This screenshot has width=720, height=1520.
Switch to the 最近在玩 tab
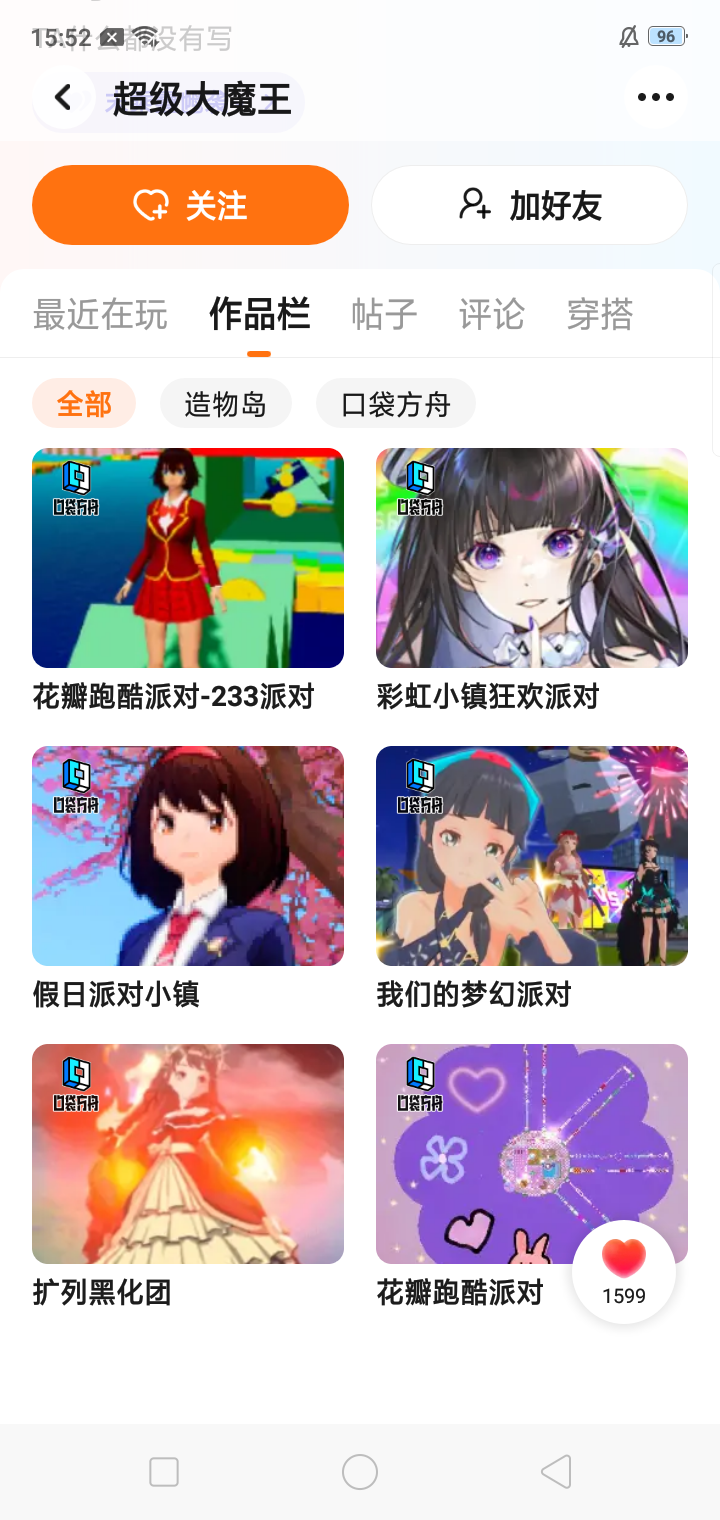[100, 315]
